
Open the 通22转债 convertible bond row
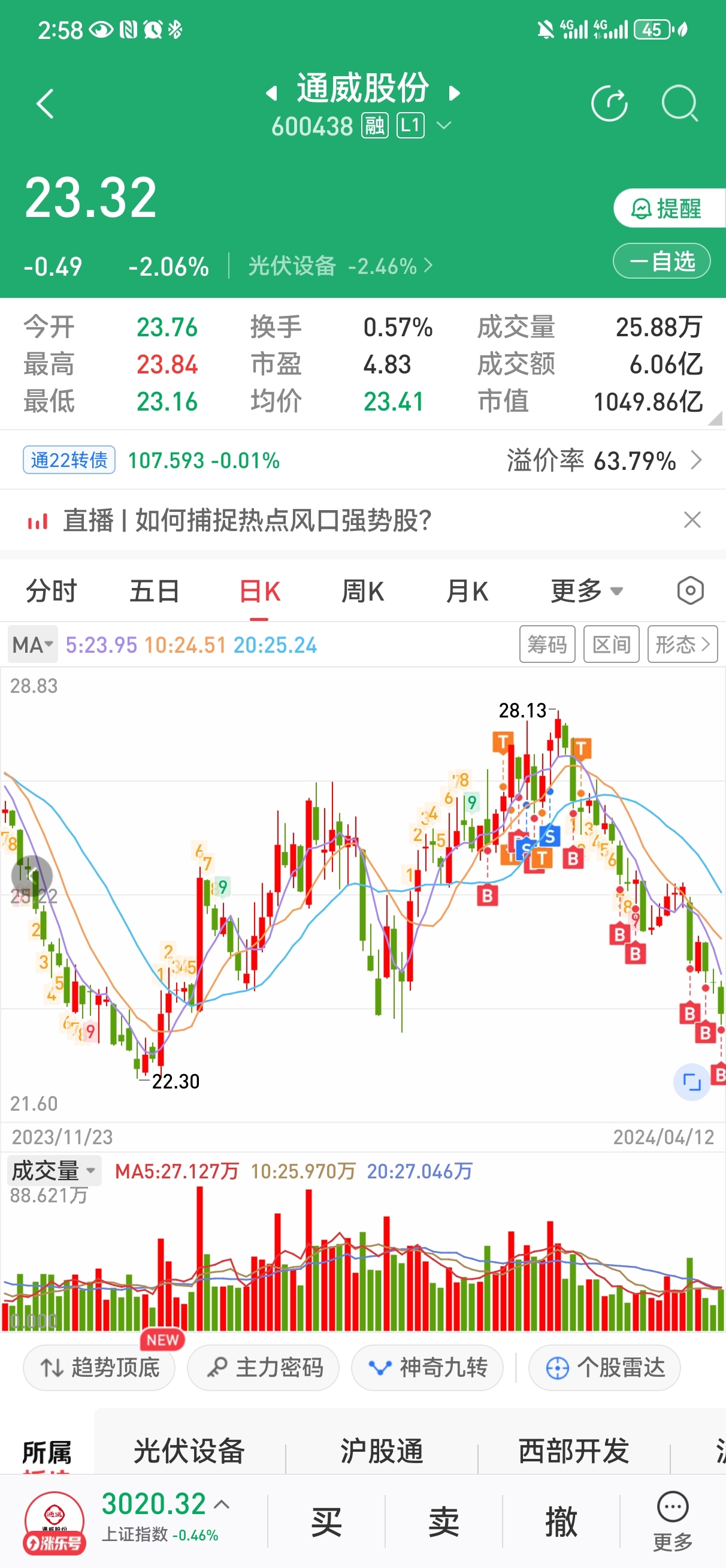click(362, 460)
